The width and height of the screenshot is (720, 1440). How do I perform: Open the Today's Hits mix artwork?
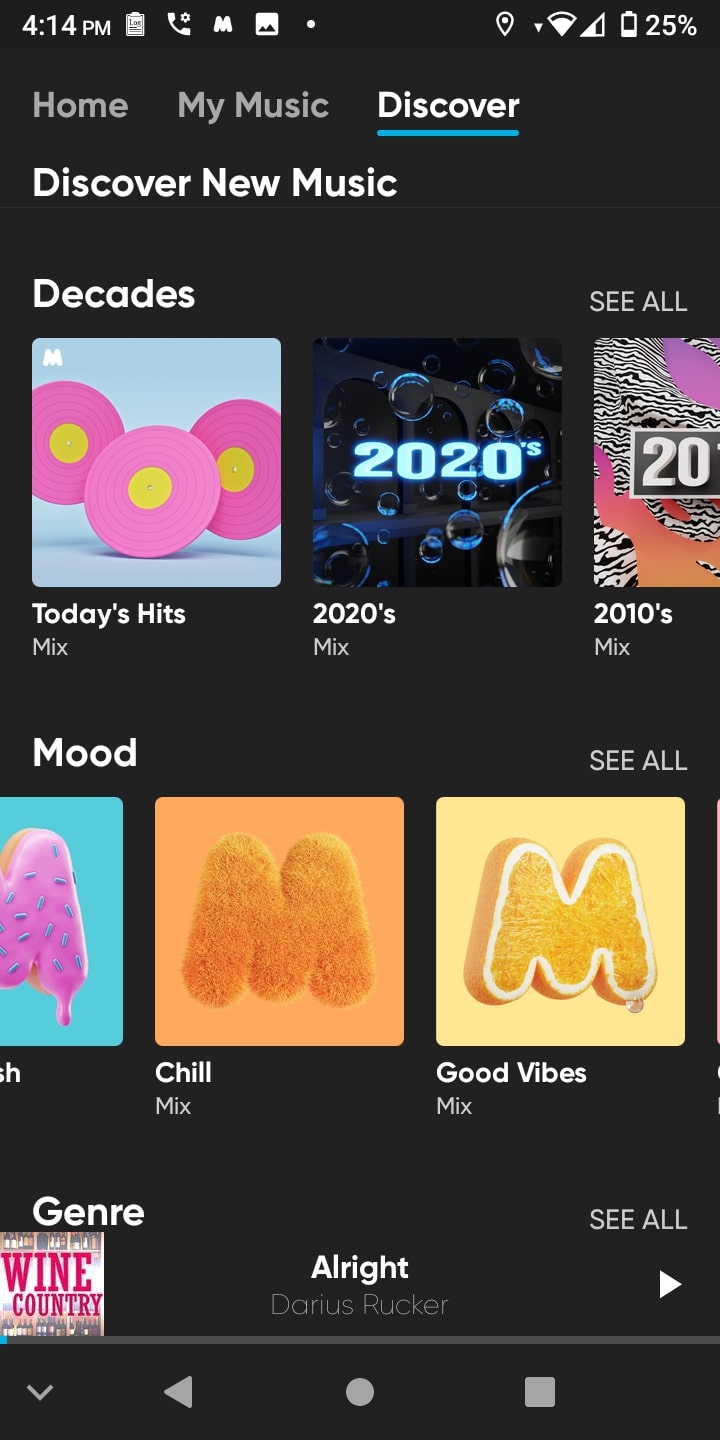(156, 462)
